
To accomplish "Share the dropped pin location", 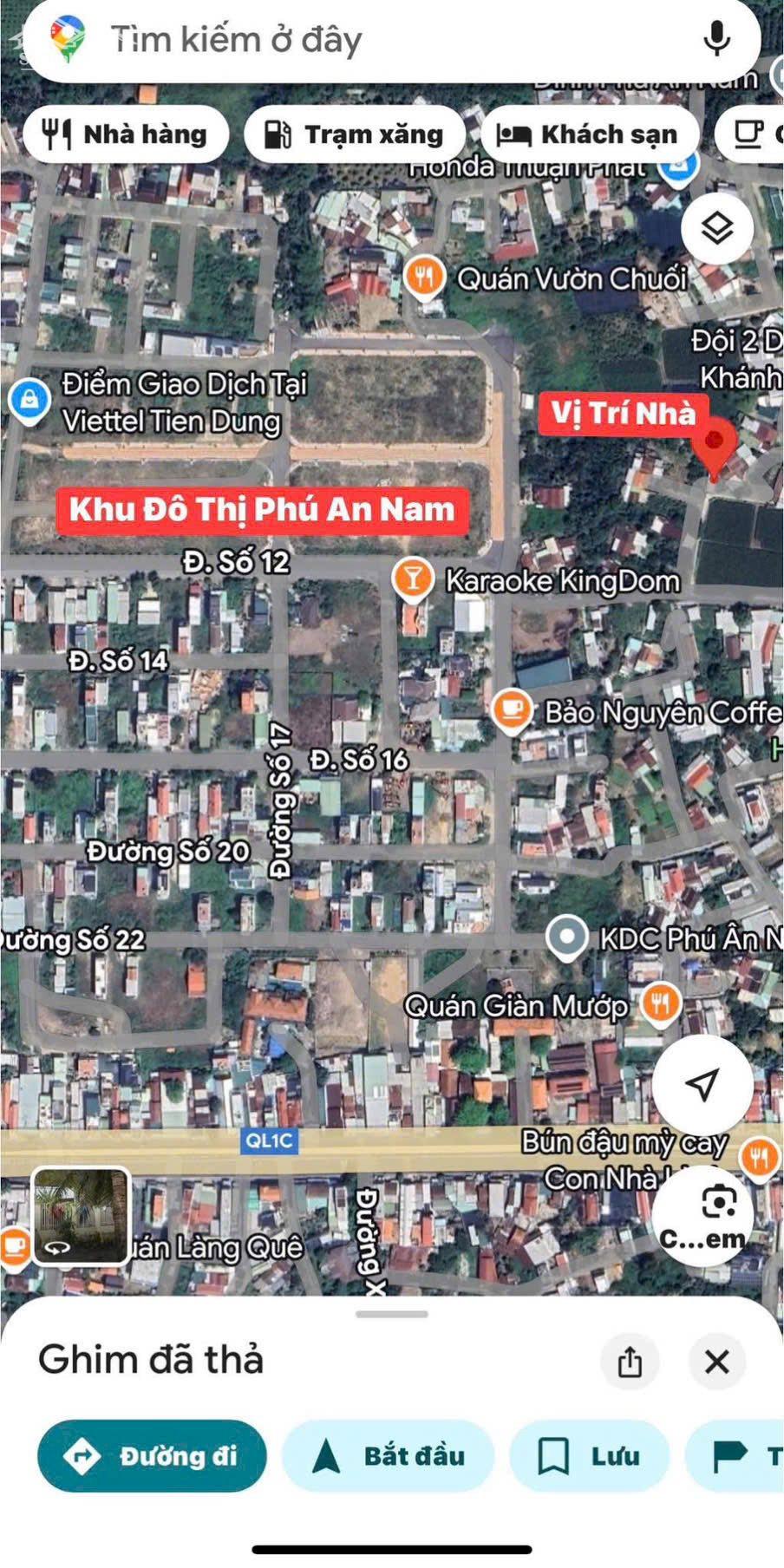I will [x=630, y=1362].
